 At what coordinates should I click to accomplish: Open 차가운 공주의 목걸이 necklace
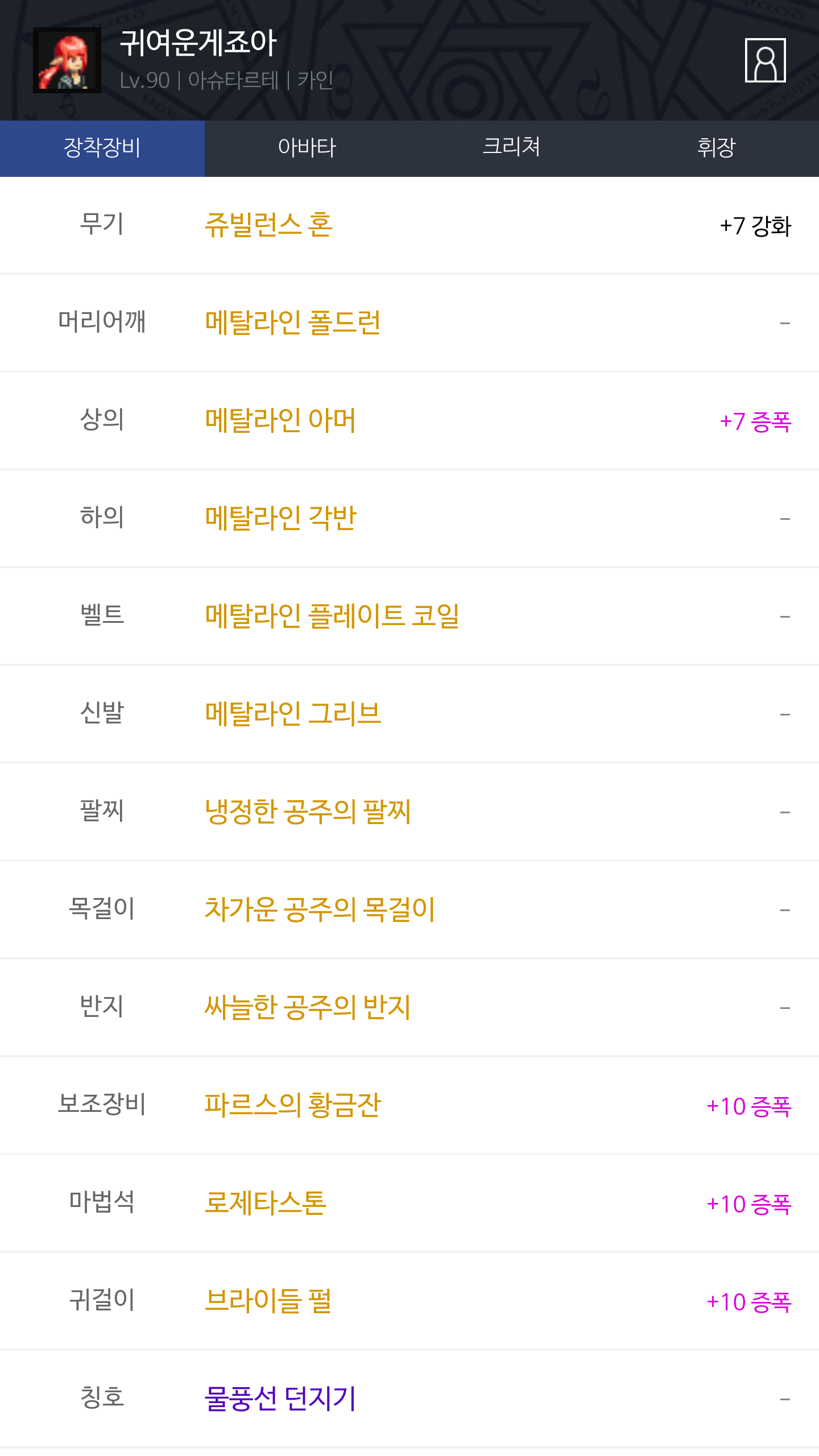(319, 910)
